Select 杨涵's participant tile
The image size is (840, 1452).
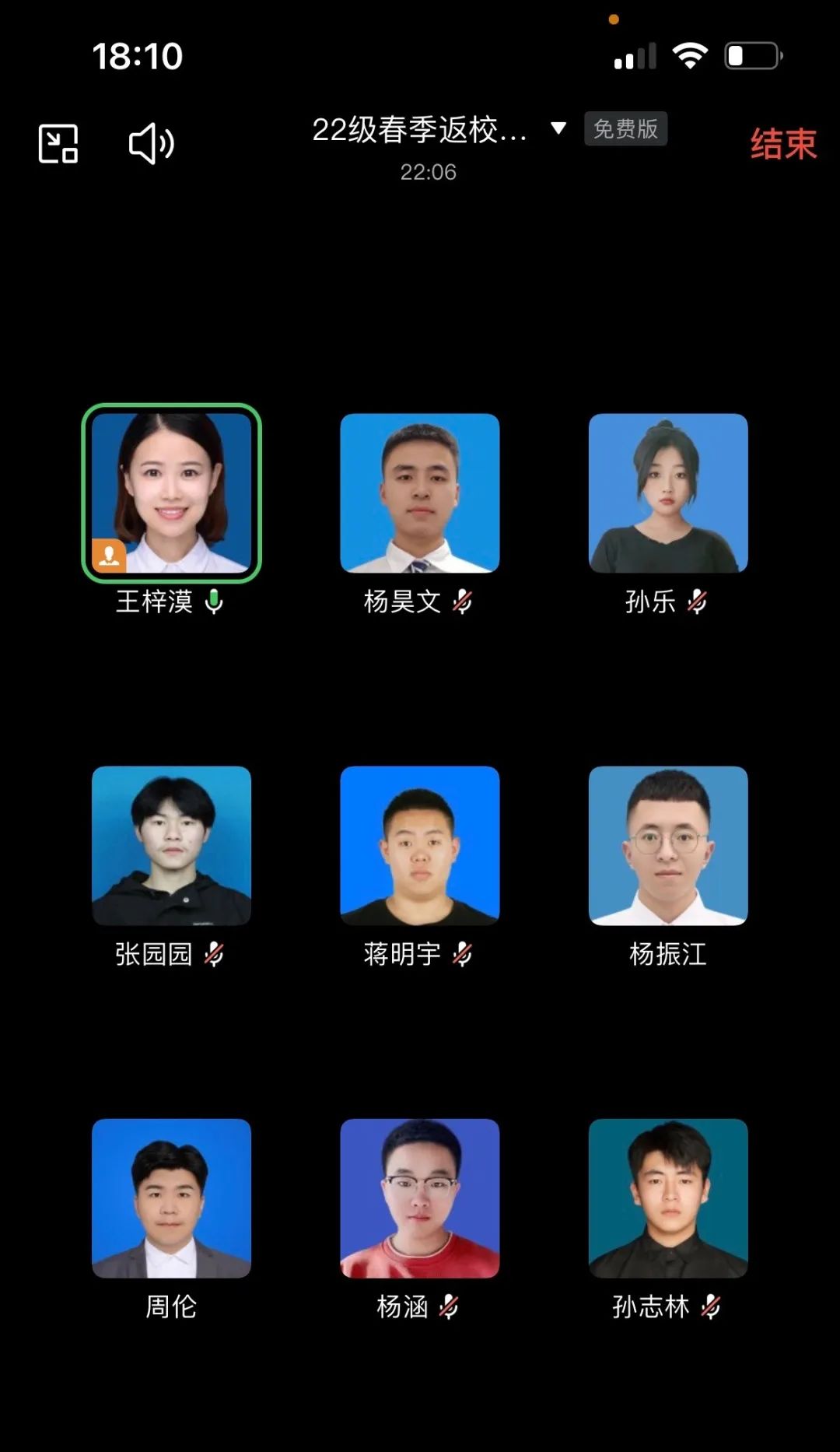point(420,1198)
